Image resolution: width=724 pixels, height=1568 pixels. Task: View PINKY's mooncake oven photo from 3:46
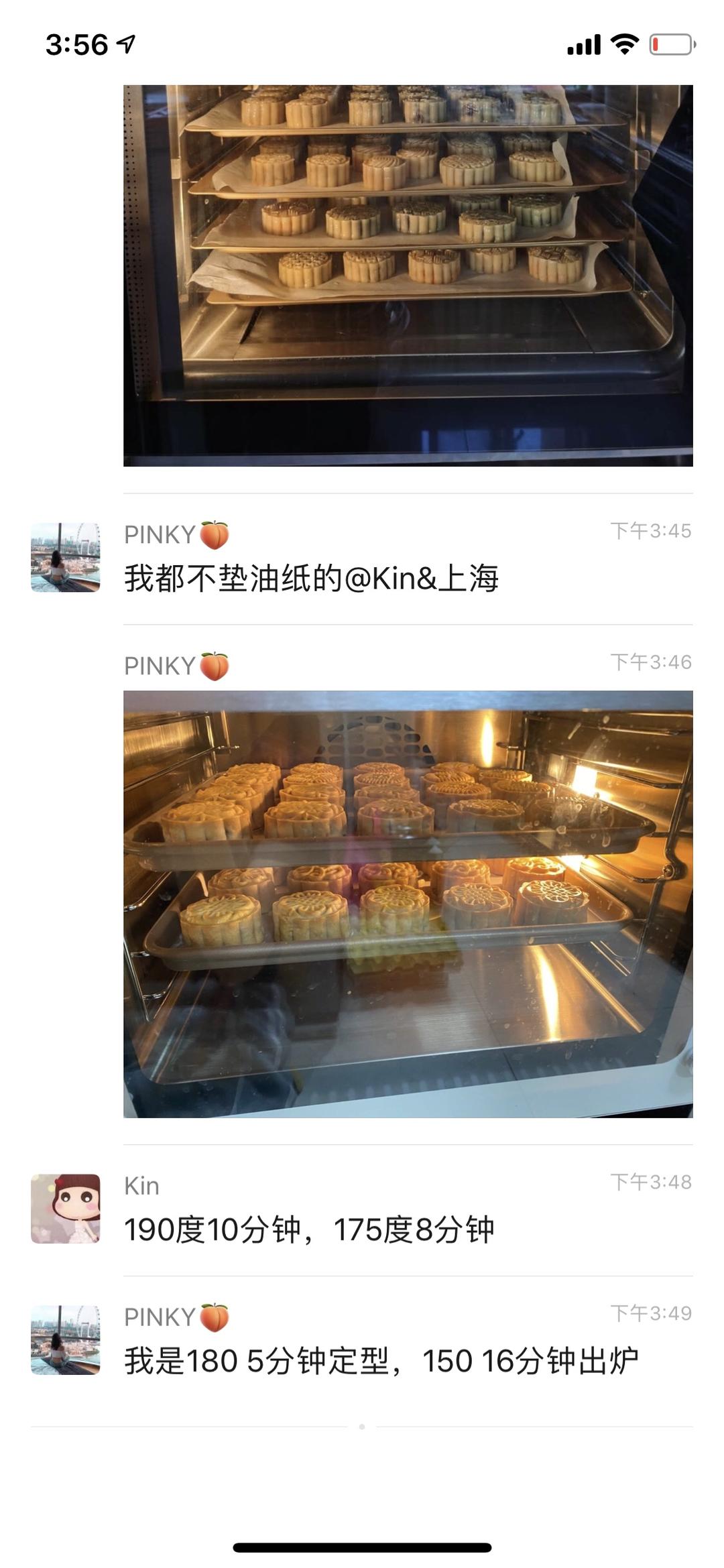pyautogui.click(x=408, y=904)
